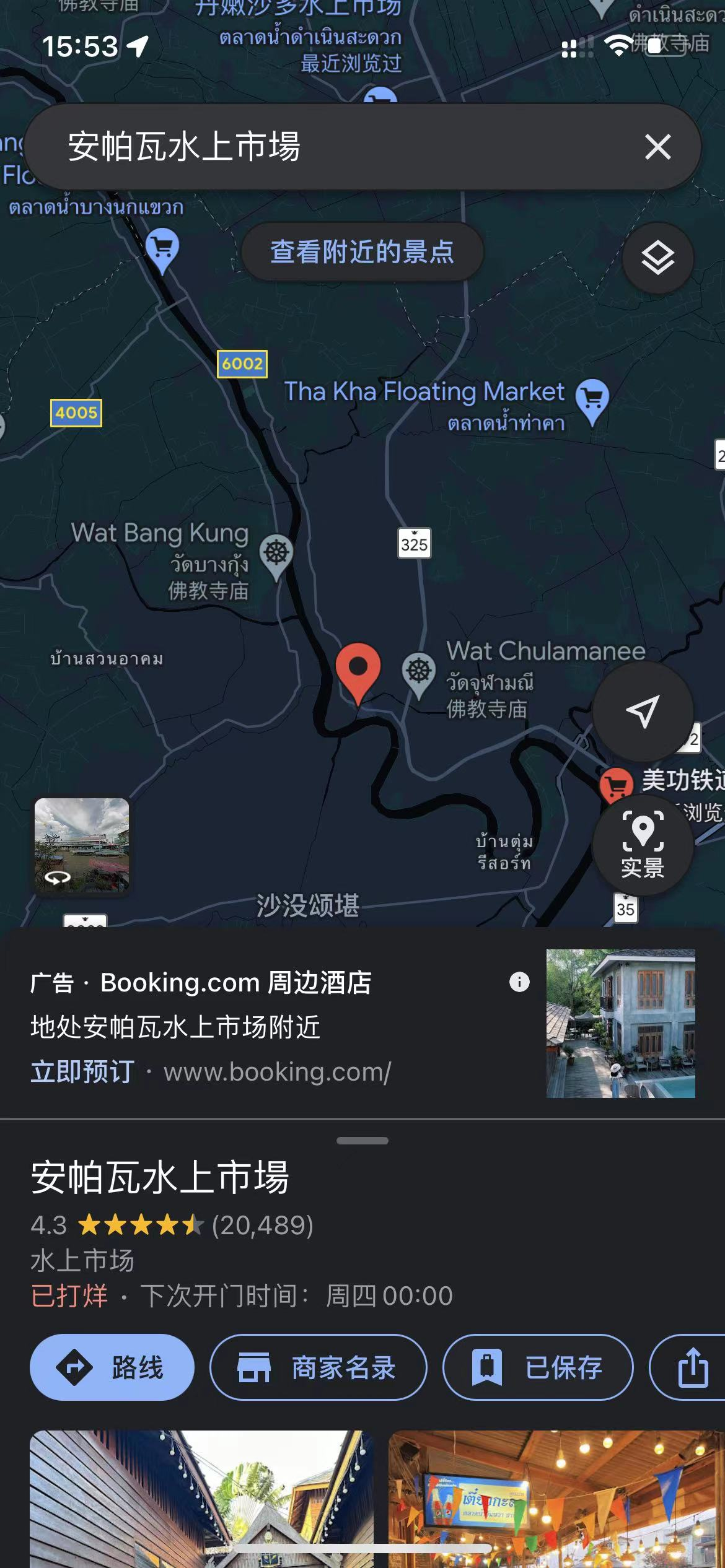Select the Wat Chulamanee temple marker
The image size is (725, 1568).
(419, 671)
